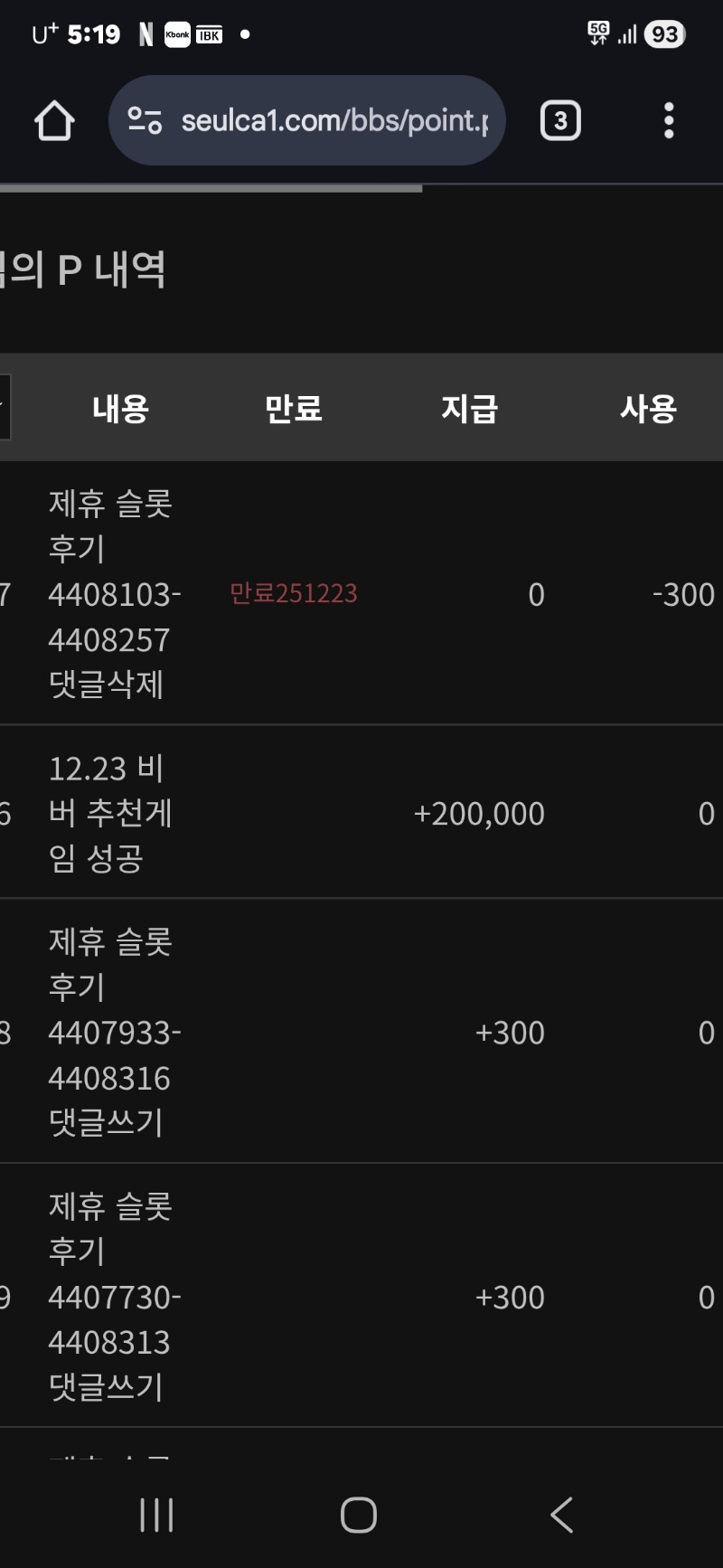Open the tab switcher showing 3 tabs
Screen dimensions: 723x1568
pos(560,120)
